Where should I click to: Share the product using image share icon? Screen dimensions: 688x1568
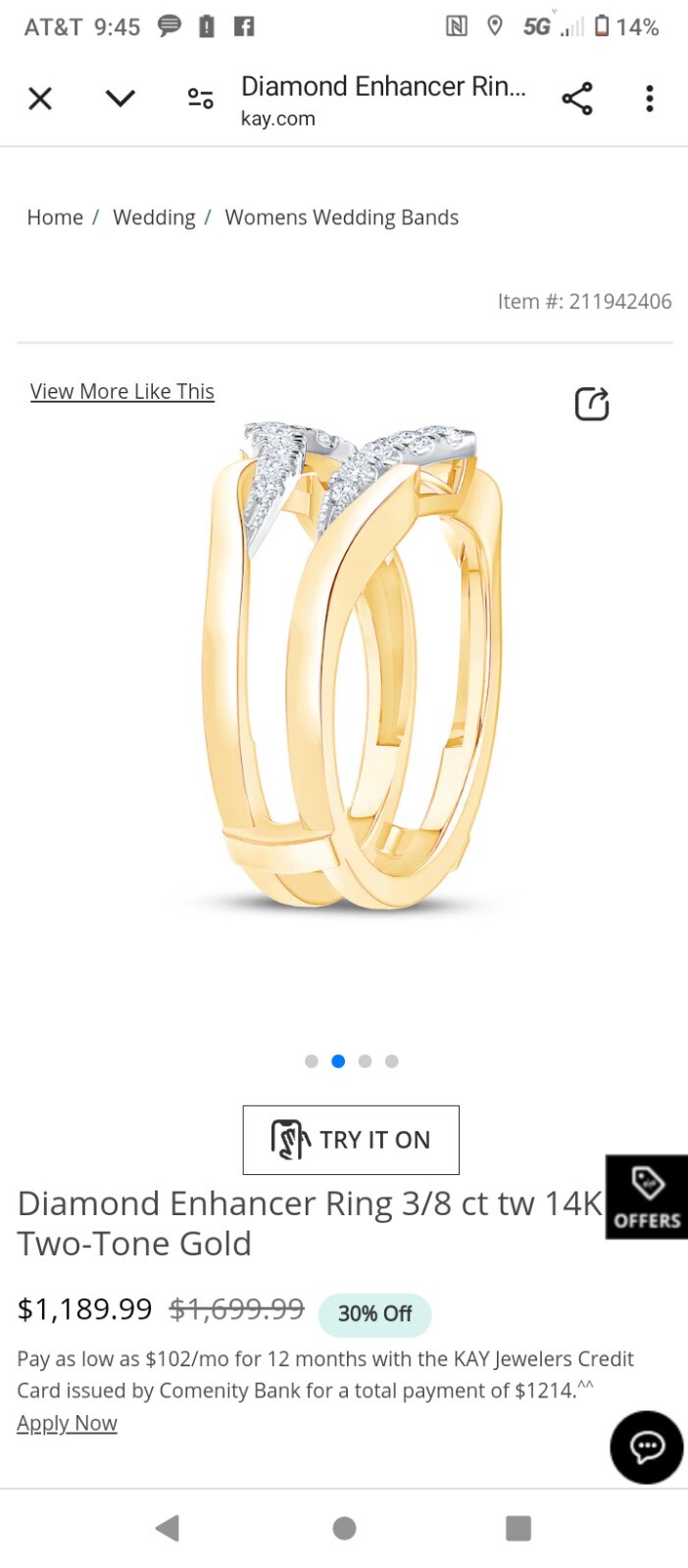(592, 404)
